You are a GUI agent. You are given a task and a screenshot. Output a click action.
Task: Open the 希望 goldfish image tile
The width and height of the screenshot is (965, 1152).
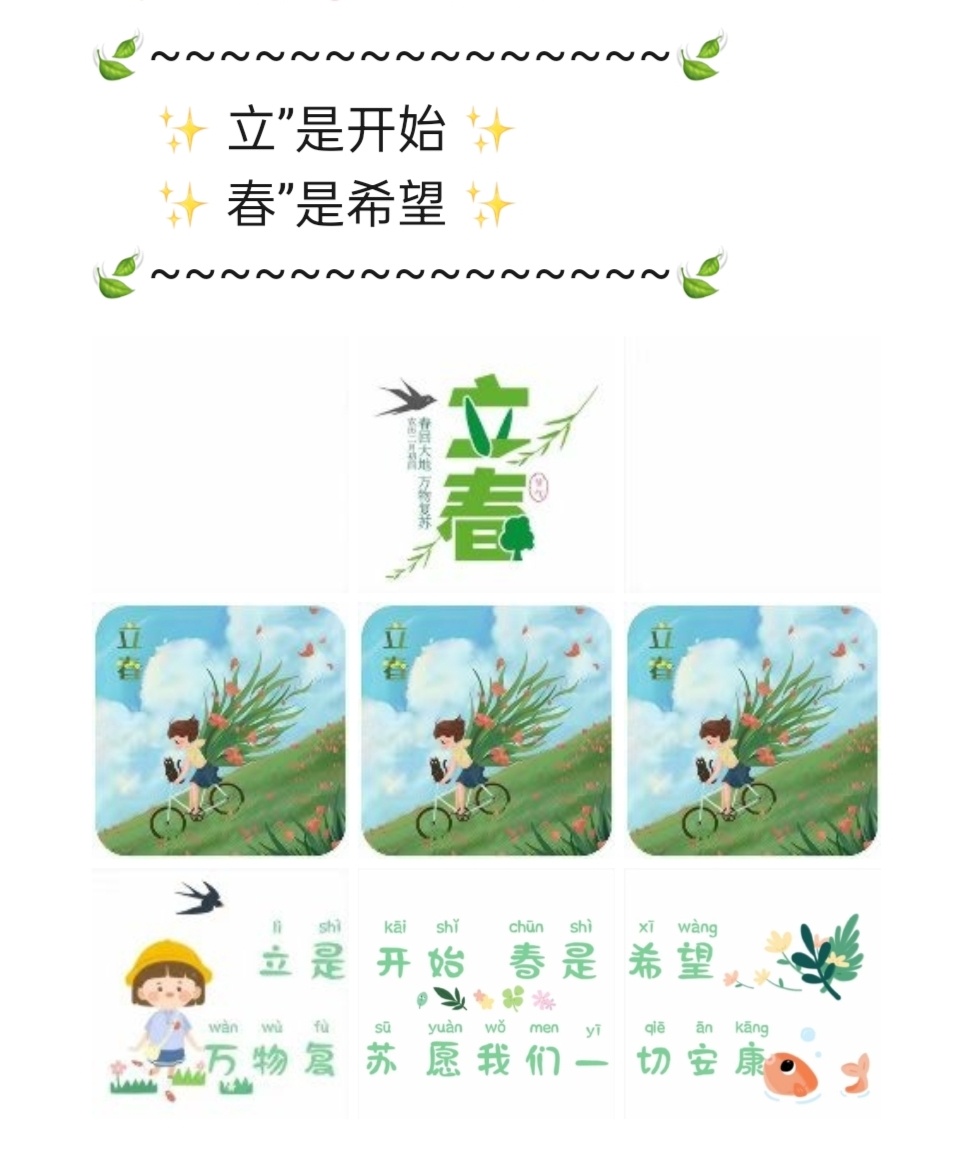pyautogui.click(x=752, y=995)
